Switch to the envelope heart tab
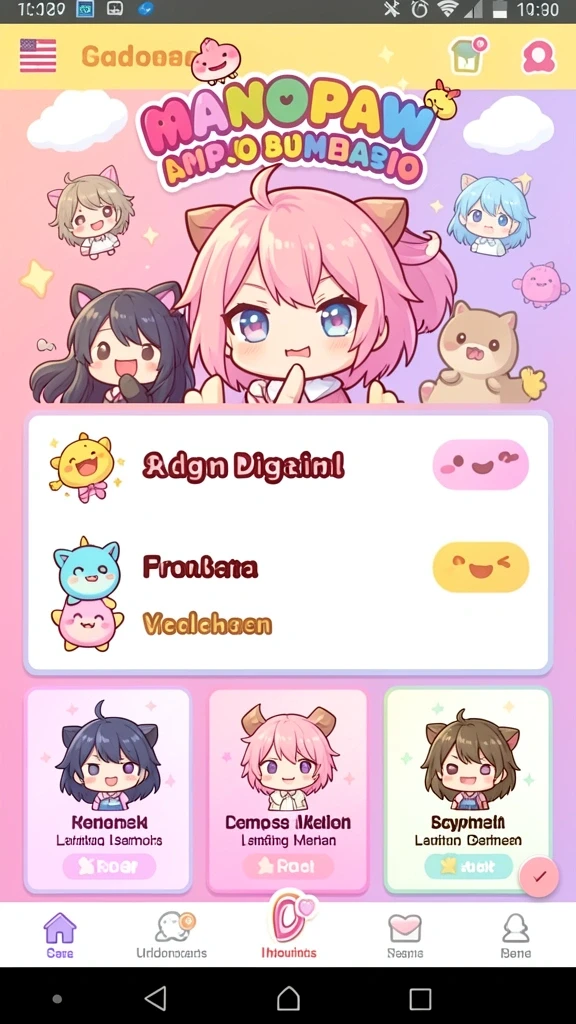576x1024 pixels. click(x=404, y=935)
